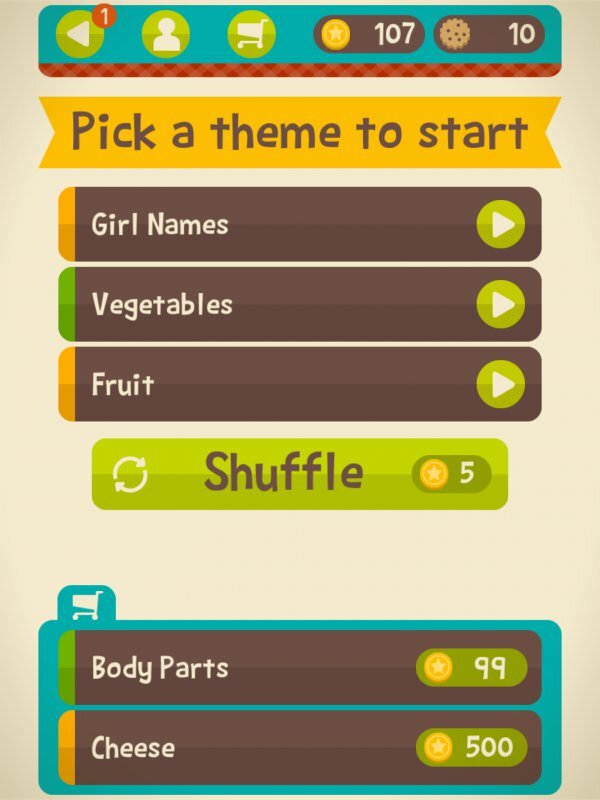Start the Girl Names theme
This screenshot has height=800, width=600.
(x=500, y=225)
